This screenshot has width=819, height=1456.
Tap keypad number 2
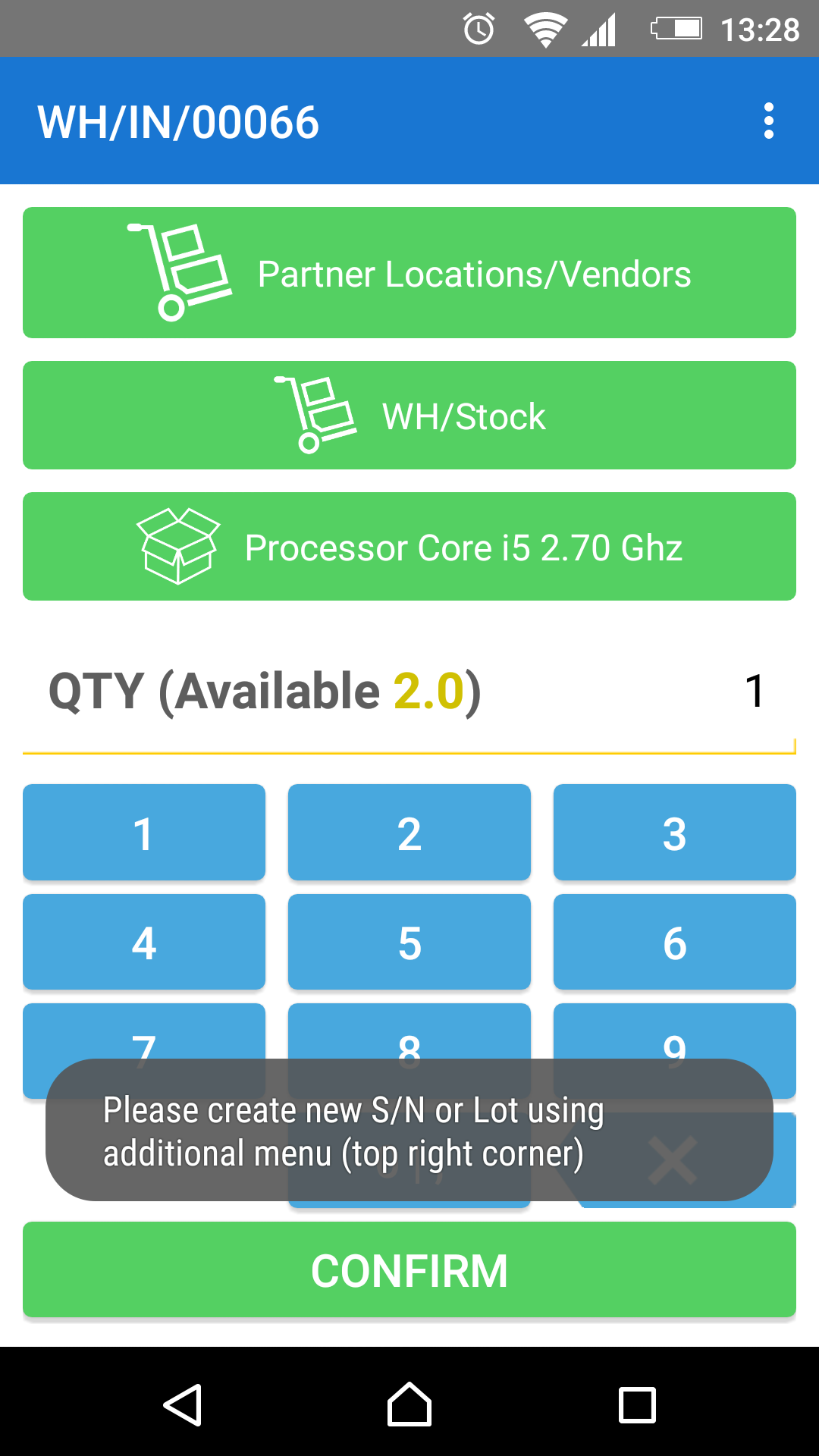(409, 833)
